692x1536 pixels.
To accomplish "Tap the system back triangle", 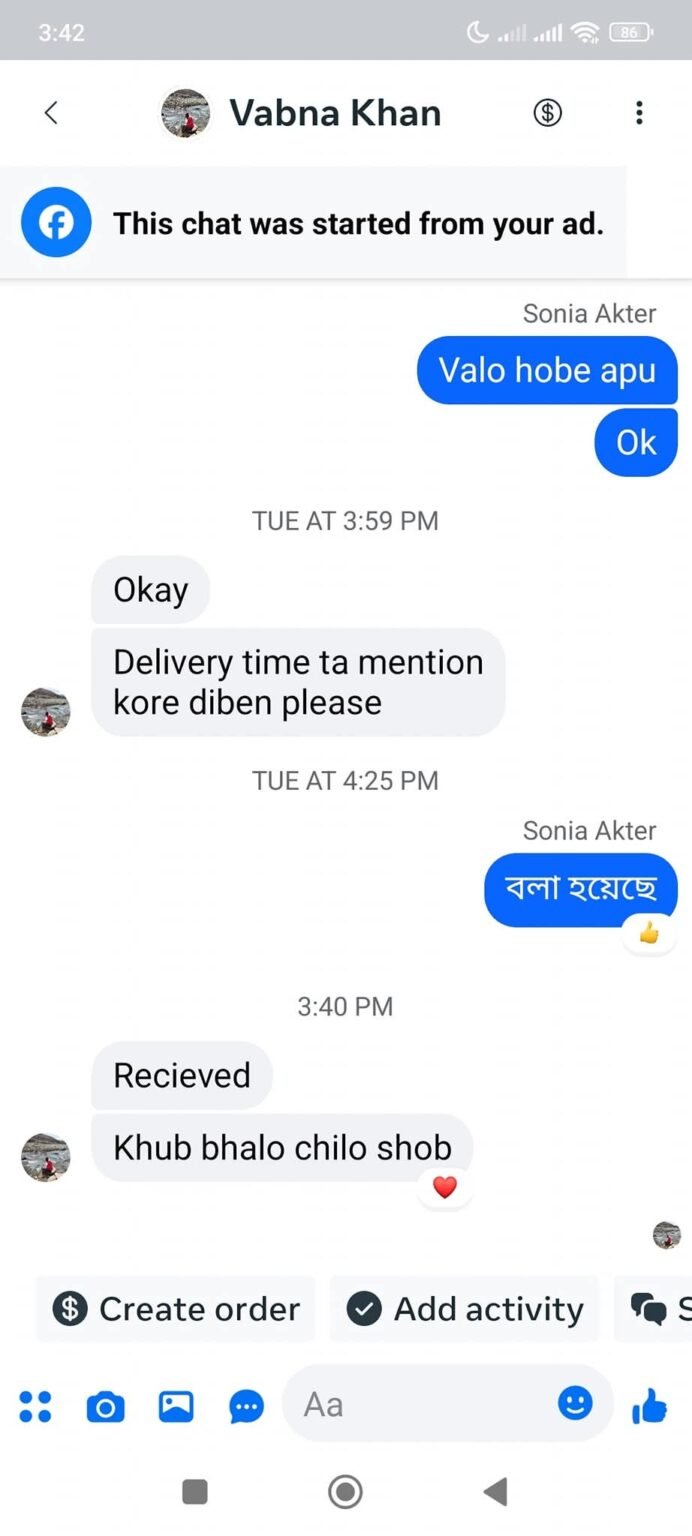I will 495,1492.
